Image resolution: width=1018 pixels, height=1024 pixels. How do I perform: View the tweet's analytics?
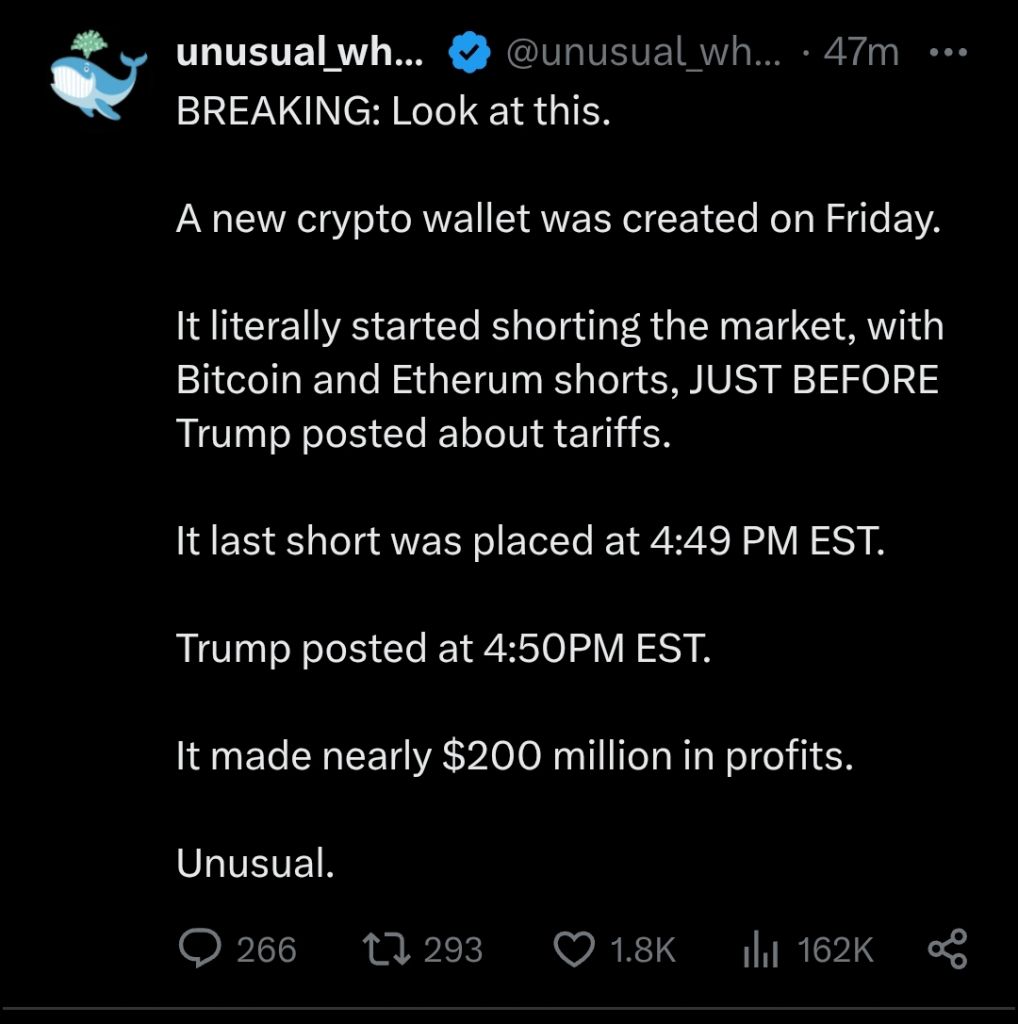(x=760, y=948)
